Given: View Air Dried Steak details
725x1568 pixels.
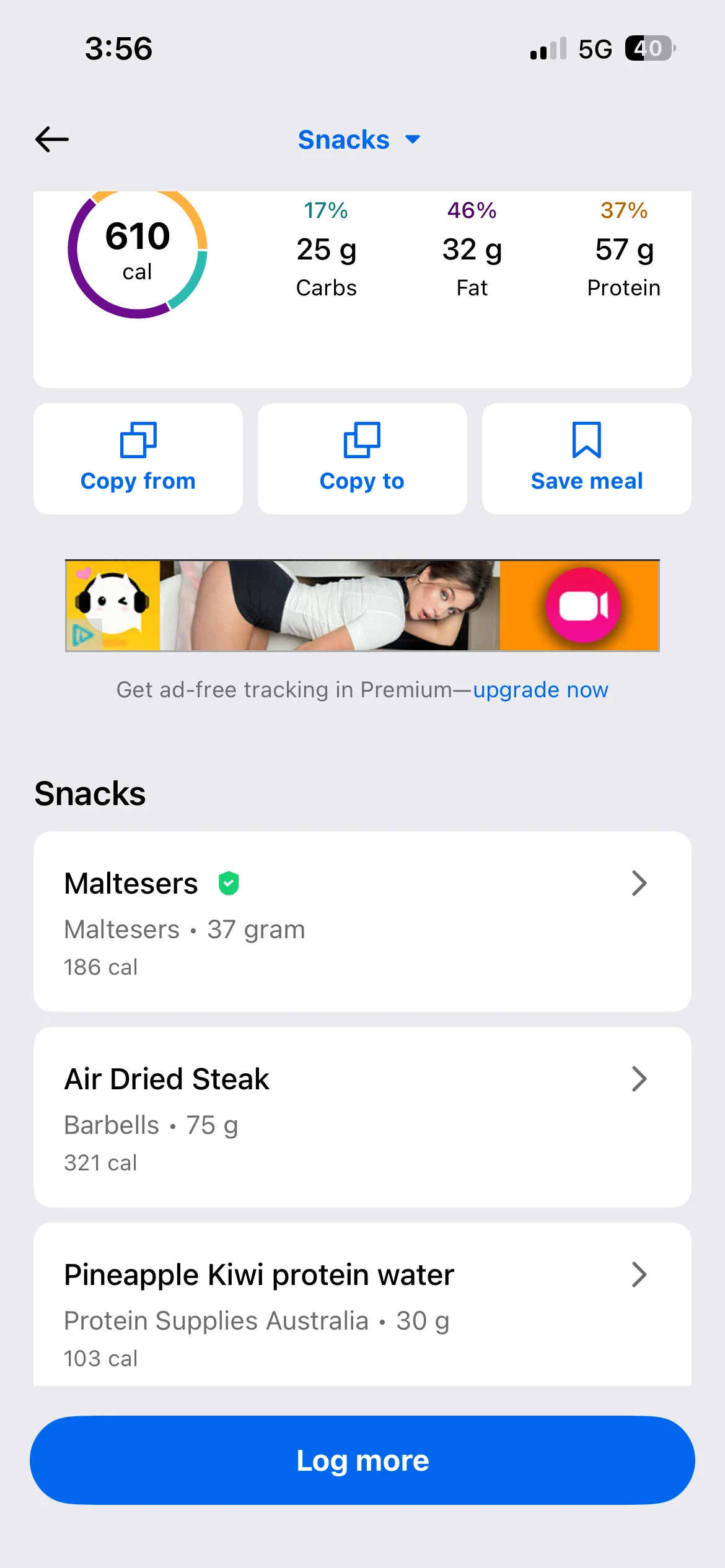Looking at the screenshot, I should tap(362, 1117).
